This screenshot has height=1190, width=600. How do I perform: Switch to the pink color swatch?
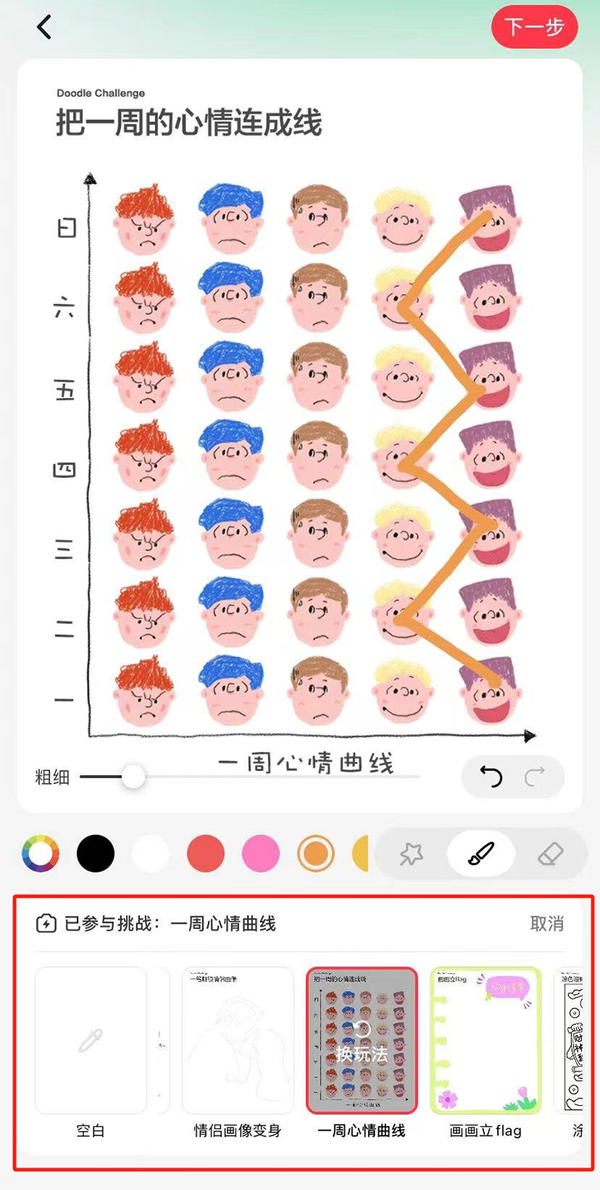point(261,854)
